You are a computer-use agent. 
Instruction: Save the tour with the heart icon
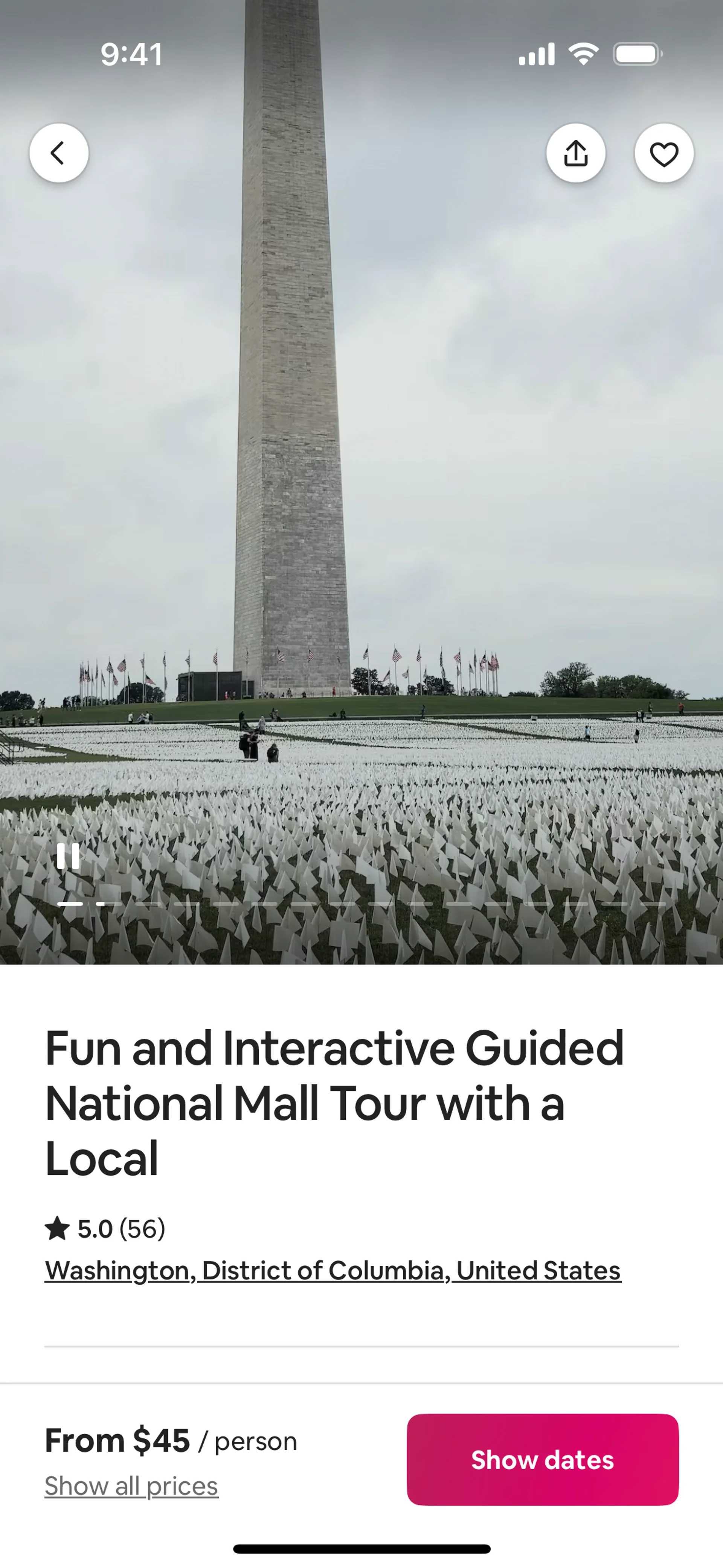pyautogui.click(x=664, y=153)
